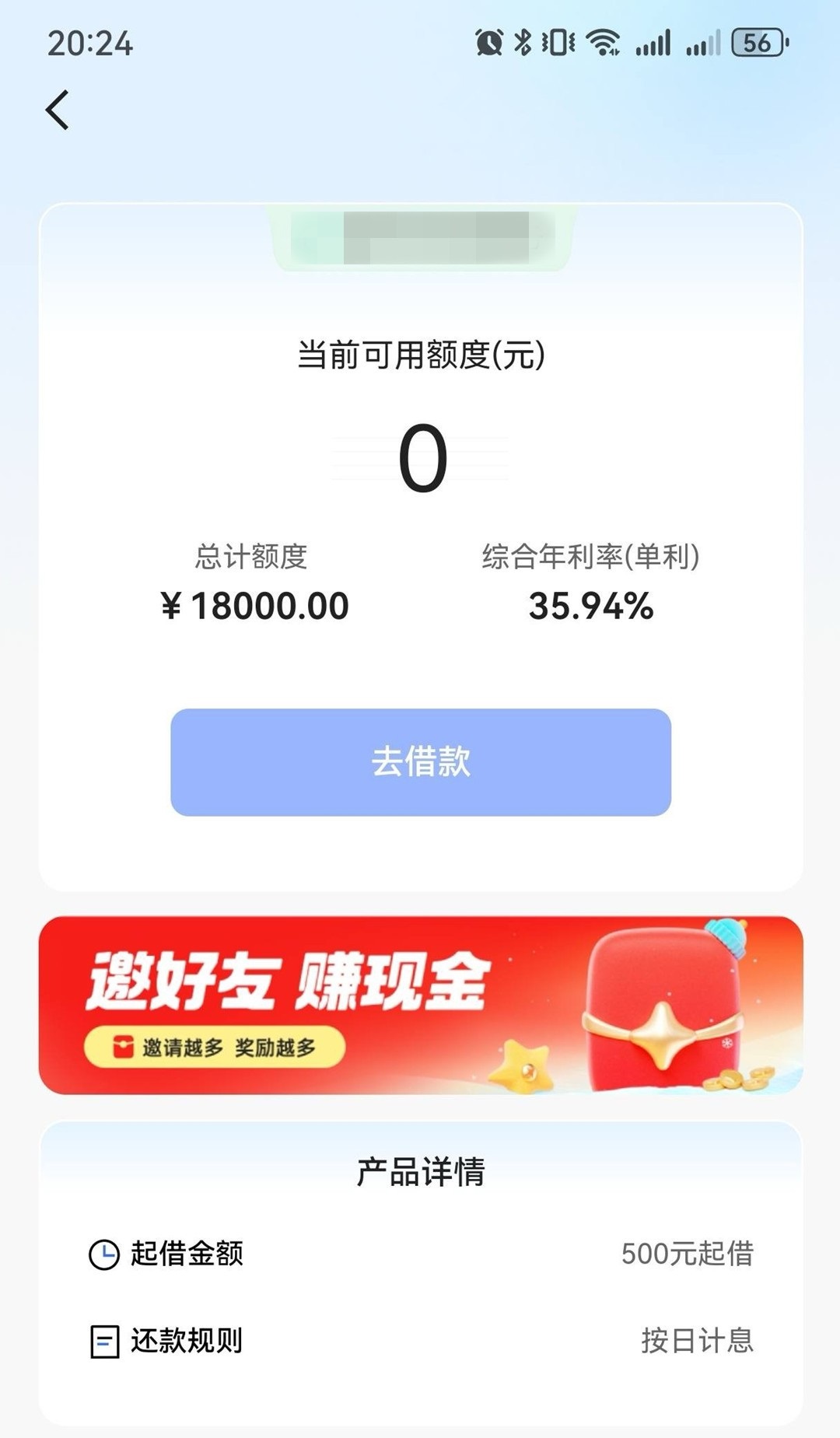Tap the 去借款 button

tap(421, 761)
